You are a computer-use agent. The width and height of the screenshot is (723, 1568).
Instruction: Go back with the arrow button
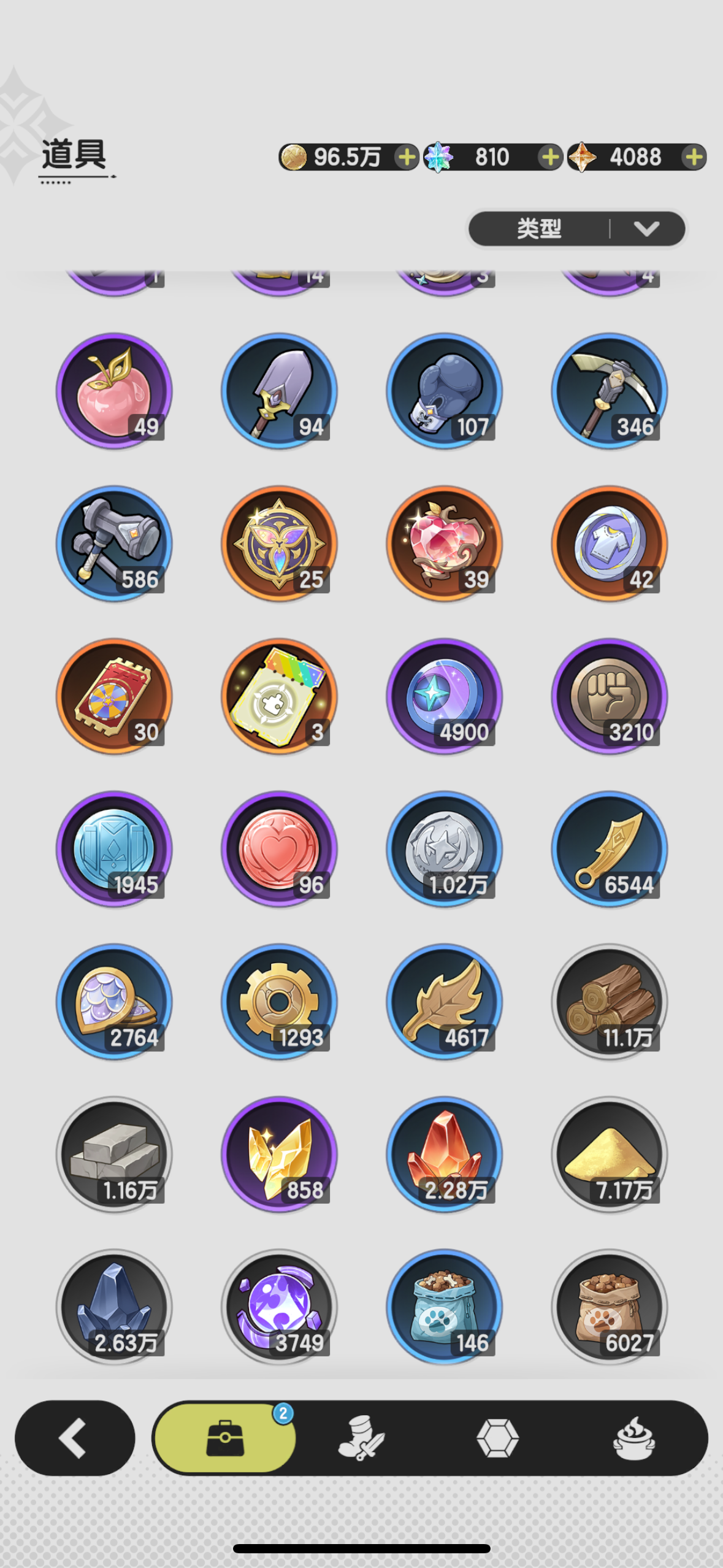[x=74, y=1437]
